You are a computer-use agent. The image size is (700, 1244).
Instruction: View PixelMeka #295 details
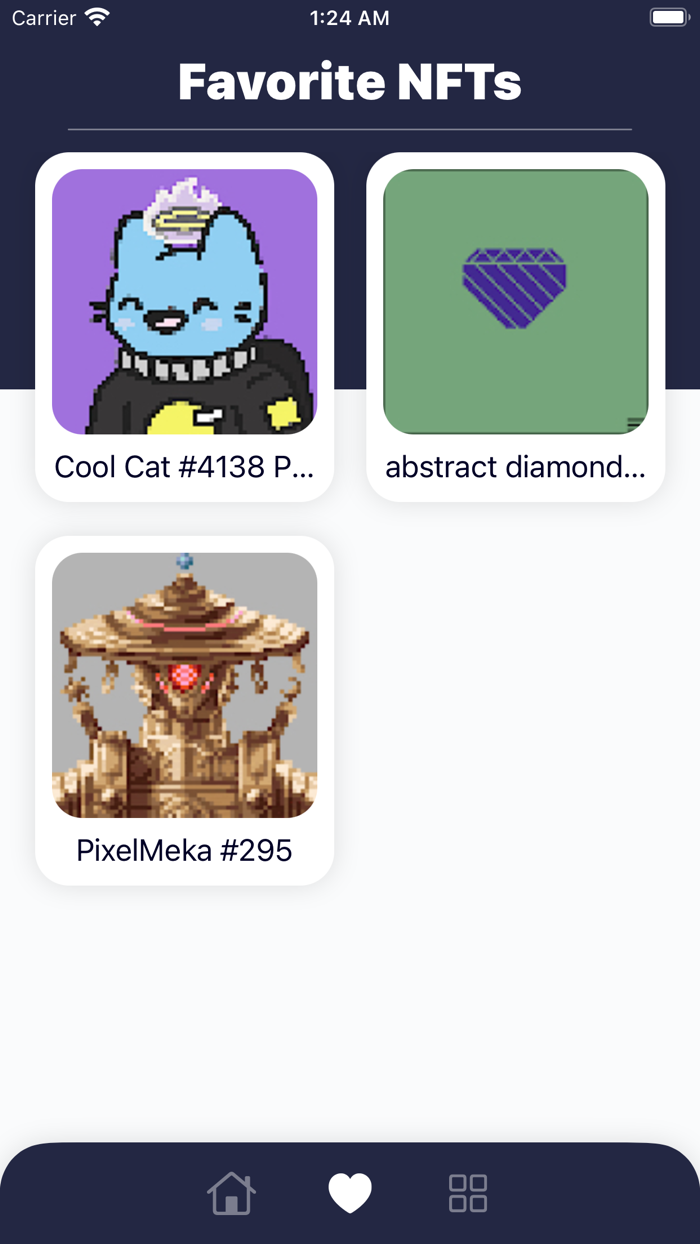click(185, 710)
